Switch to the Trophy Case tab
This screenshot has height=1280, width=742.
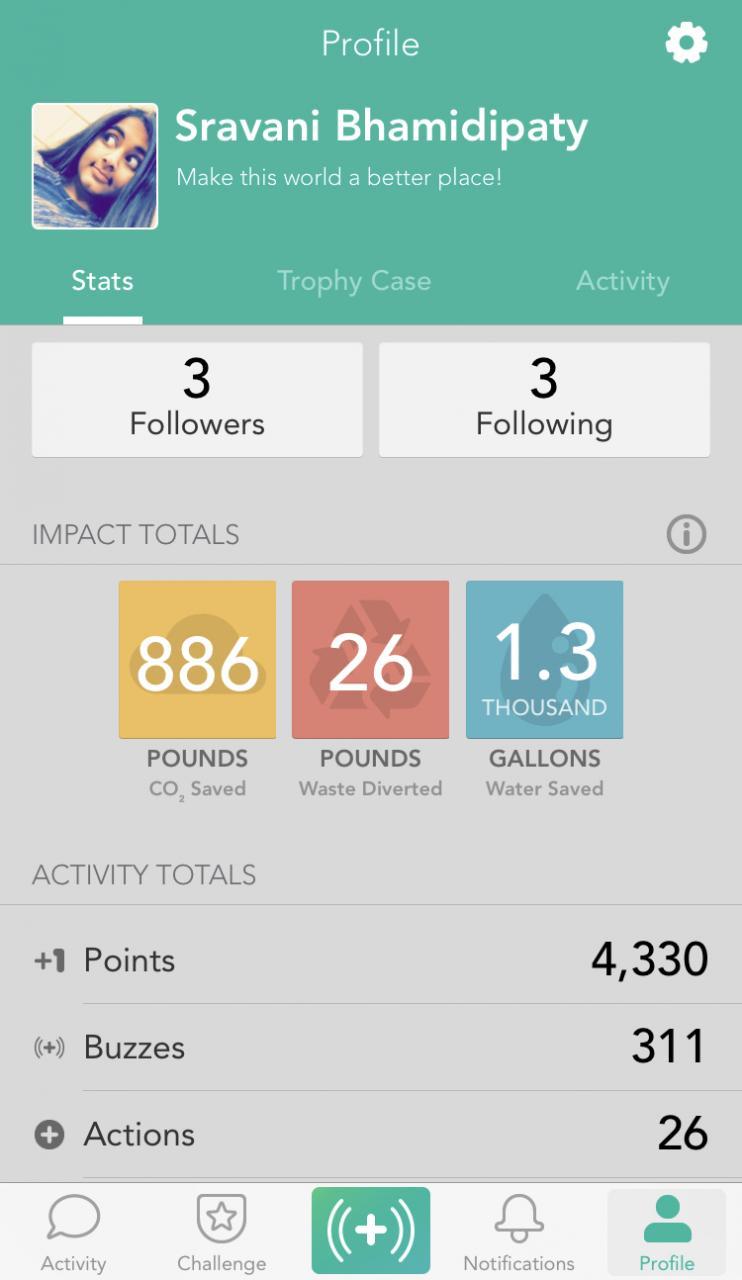(x=354, y=281)
